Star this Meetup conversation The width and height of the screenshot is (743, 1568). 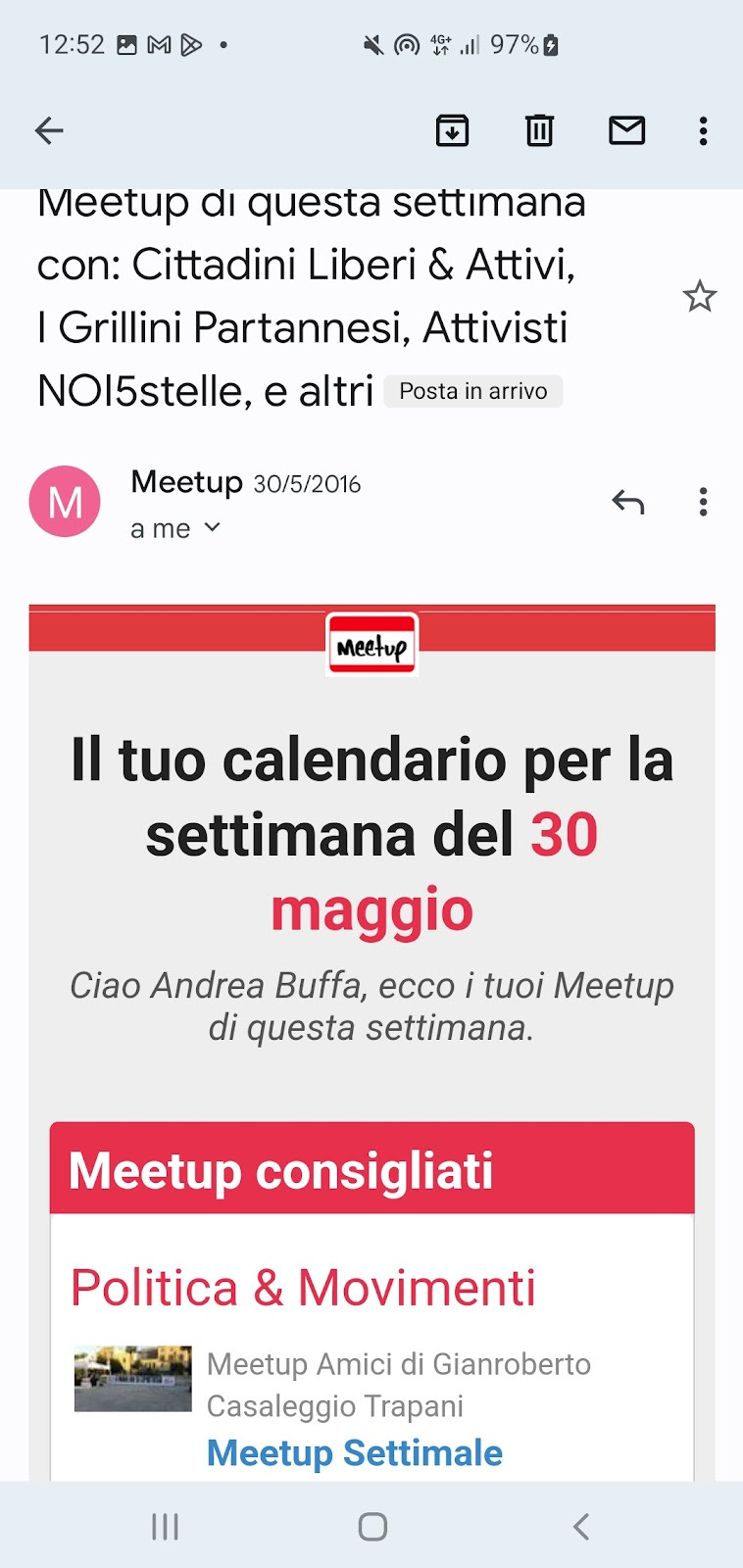click(700, 296)
